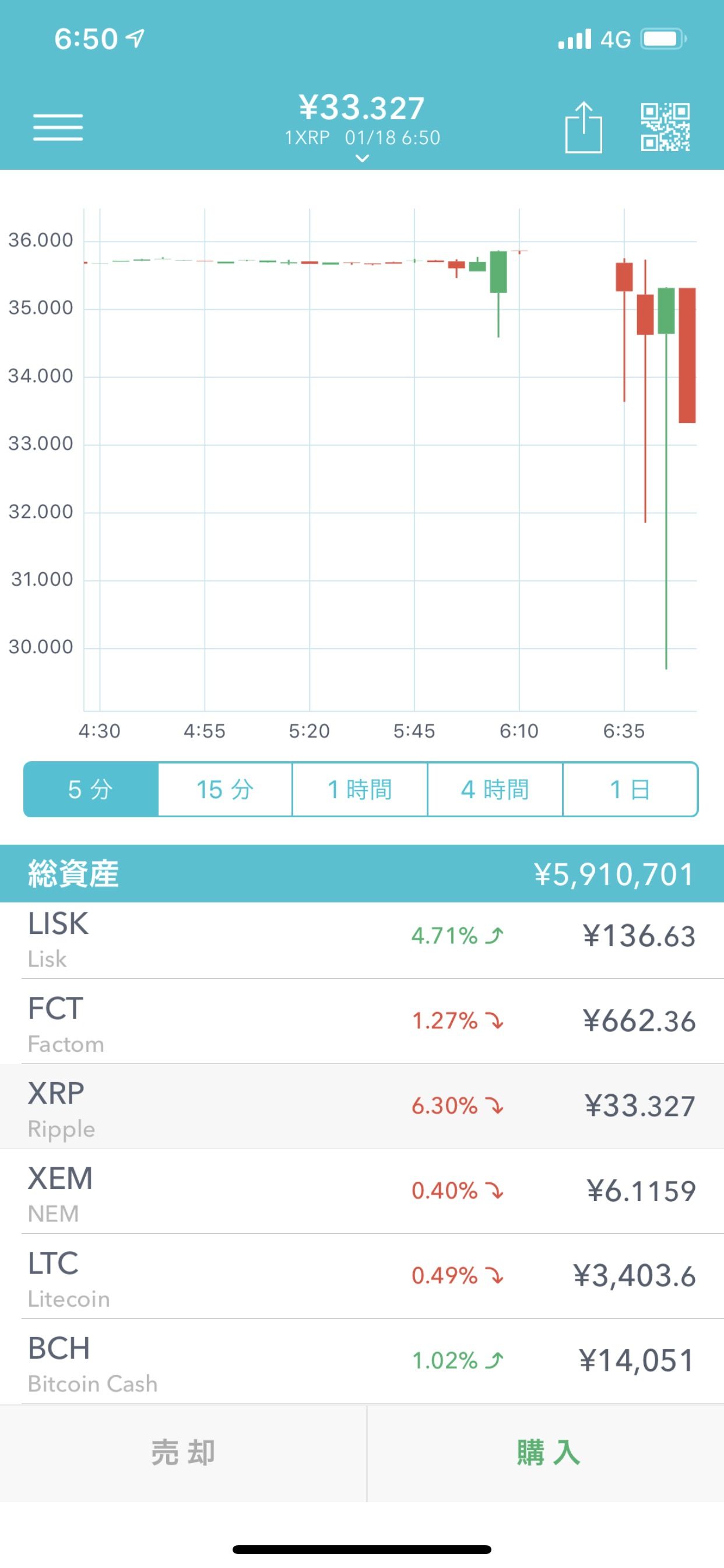Screen dimensions: 724x1568
Task: Share the chart via share icon
Action: (x=584, y=127)
